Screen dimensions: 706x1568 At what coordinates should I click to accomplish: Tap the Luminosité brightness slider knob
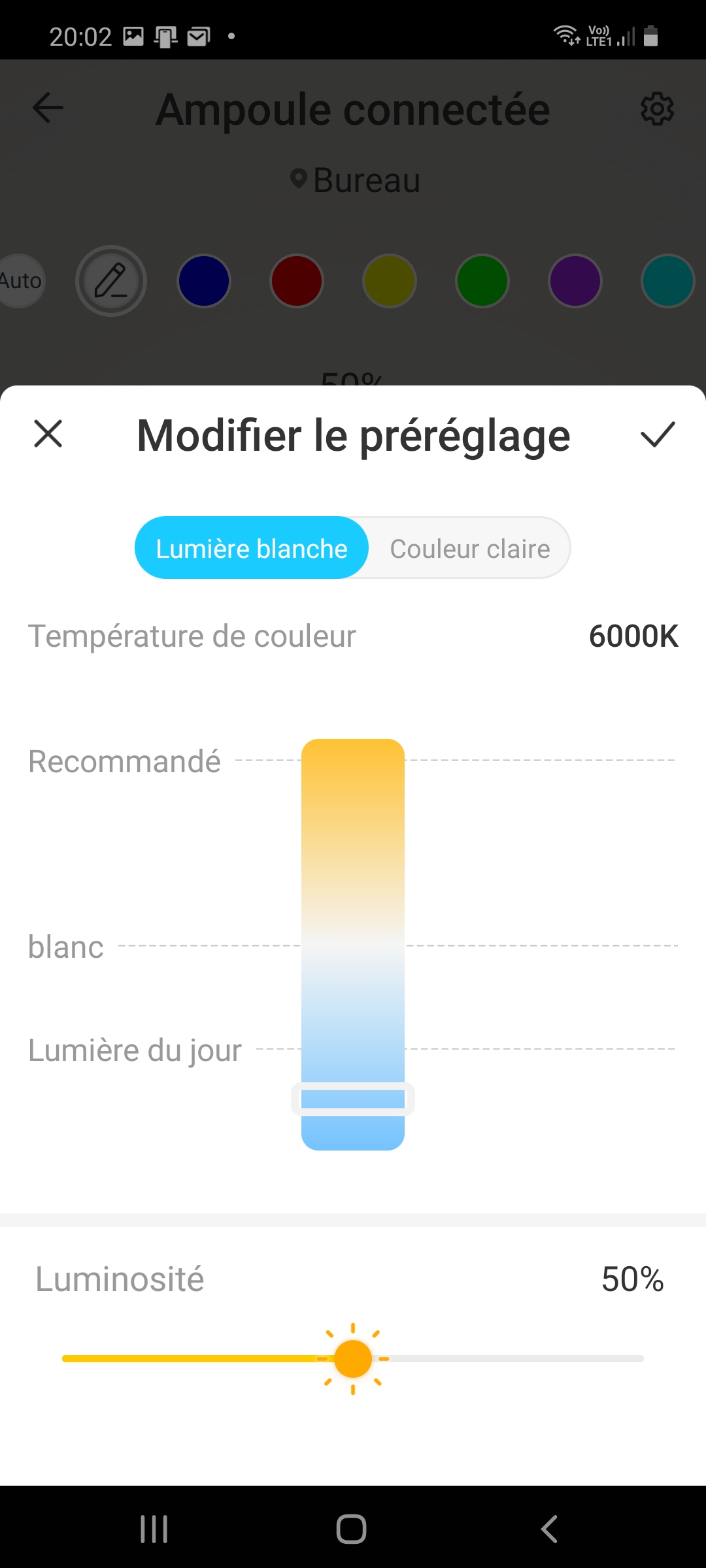(353, 1358)
